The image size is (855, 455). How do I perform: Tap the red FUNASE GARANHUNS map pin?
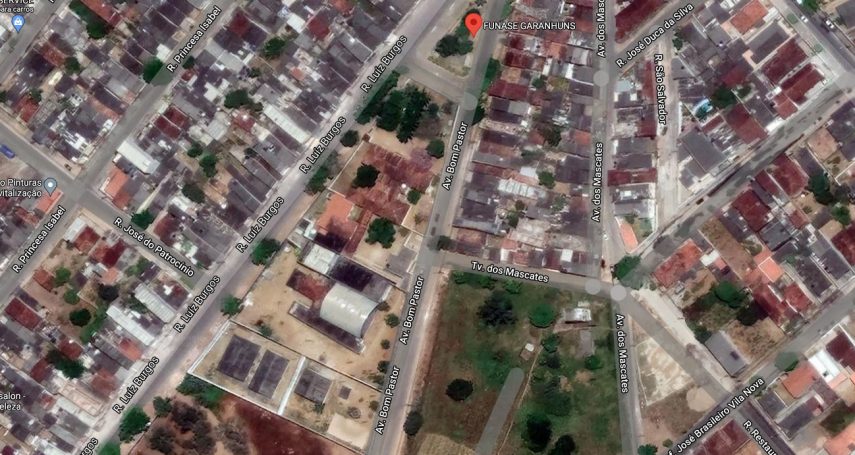pyautogui.click(x=473, y=24)
